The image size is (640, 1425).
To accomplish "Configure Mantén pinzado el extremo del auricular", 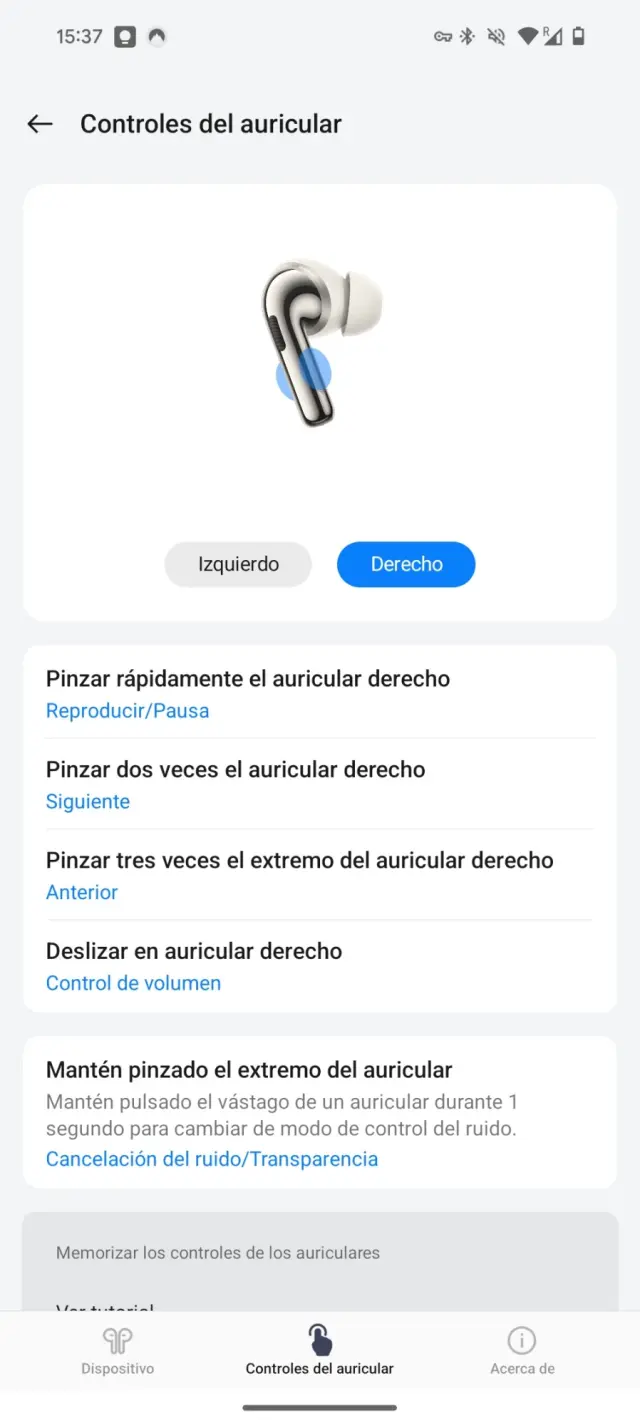I will pos(319,1113).
